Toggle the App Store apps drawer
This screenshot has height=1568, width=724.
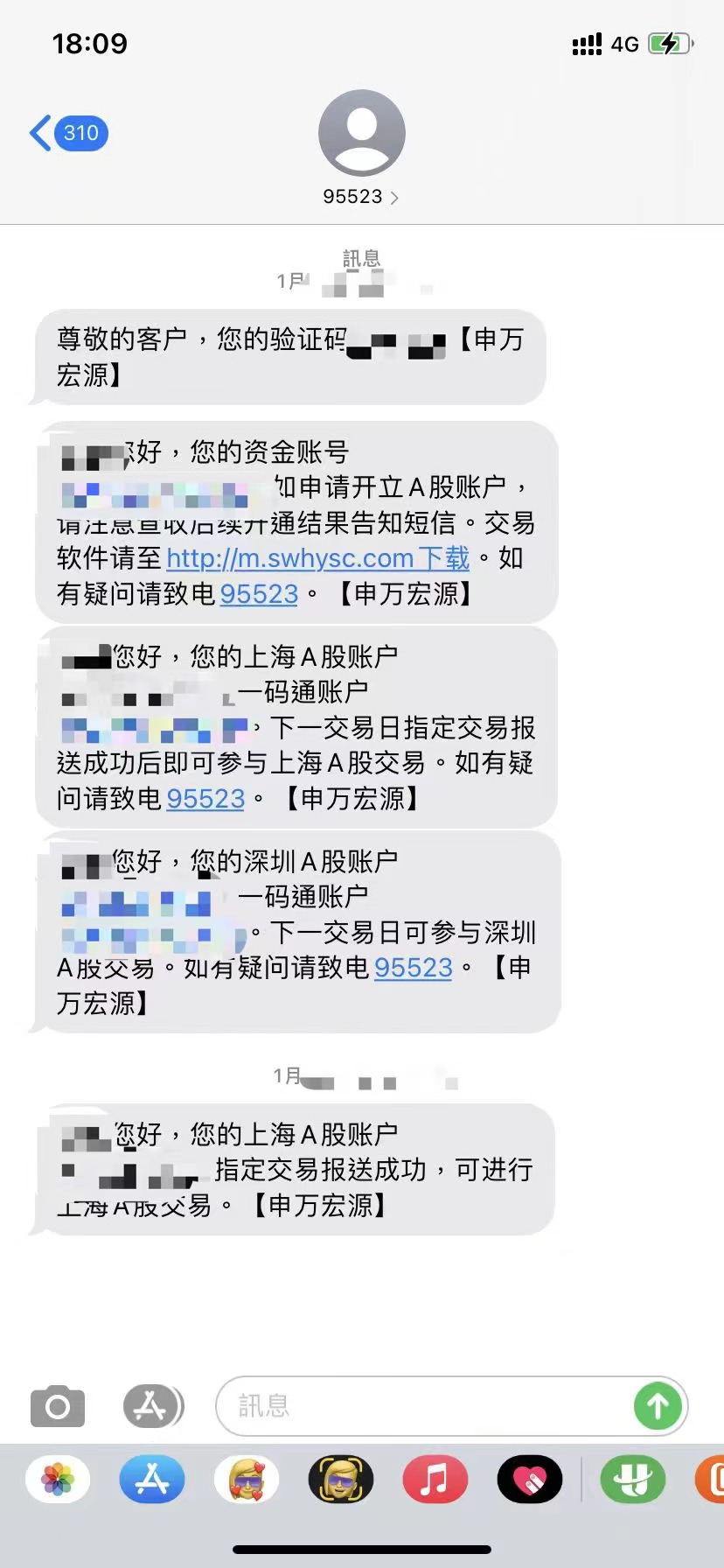(x=152, y=1406)
